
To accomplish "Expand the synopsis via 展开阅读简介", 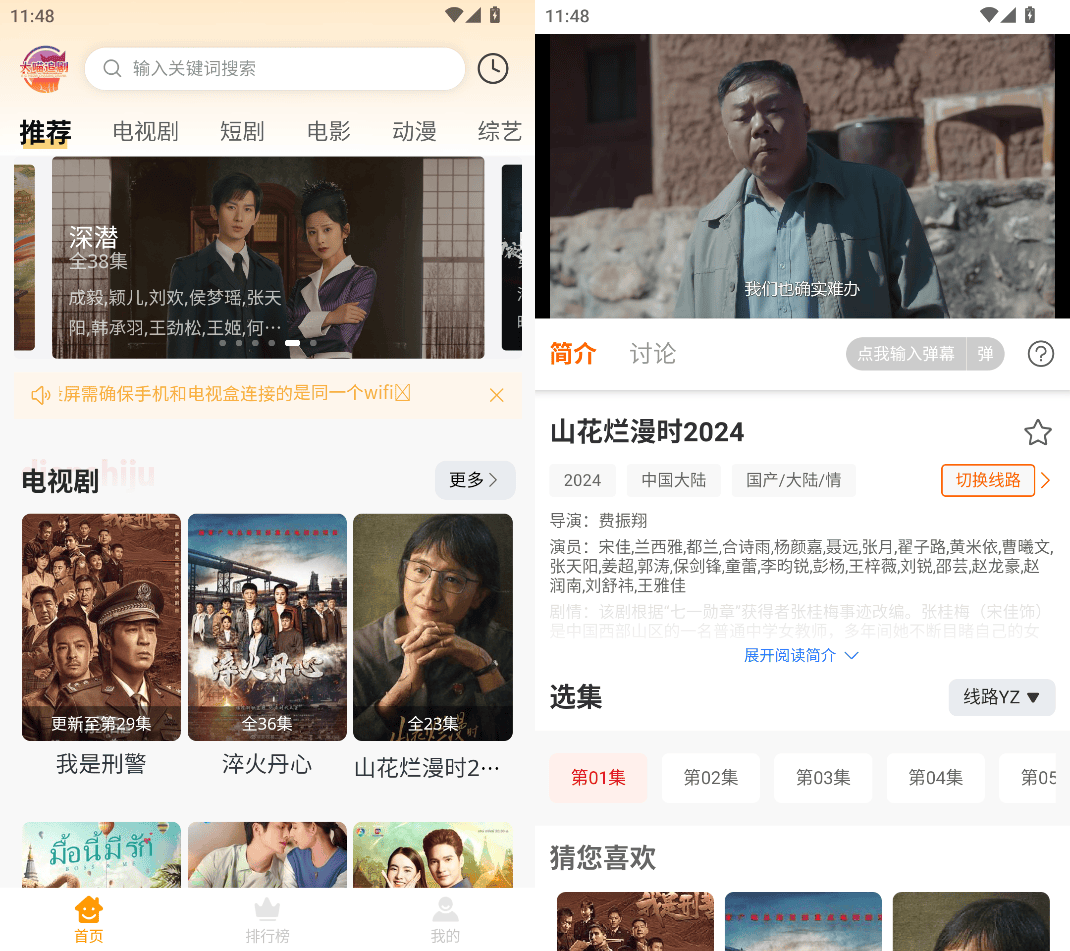I will 801,655.
